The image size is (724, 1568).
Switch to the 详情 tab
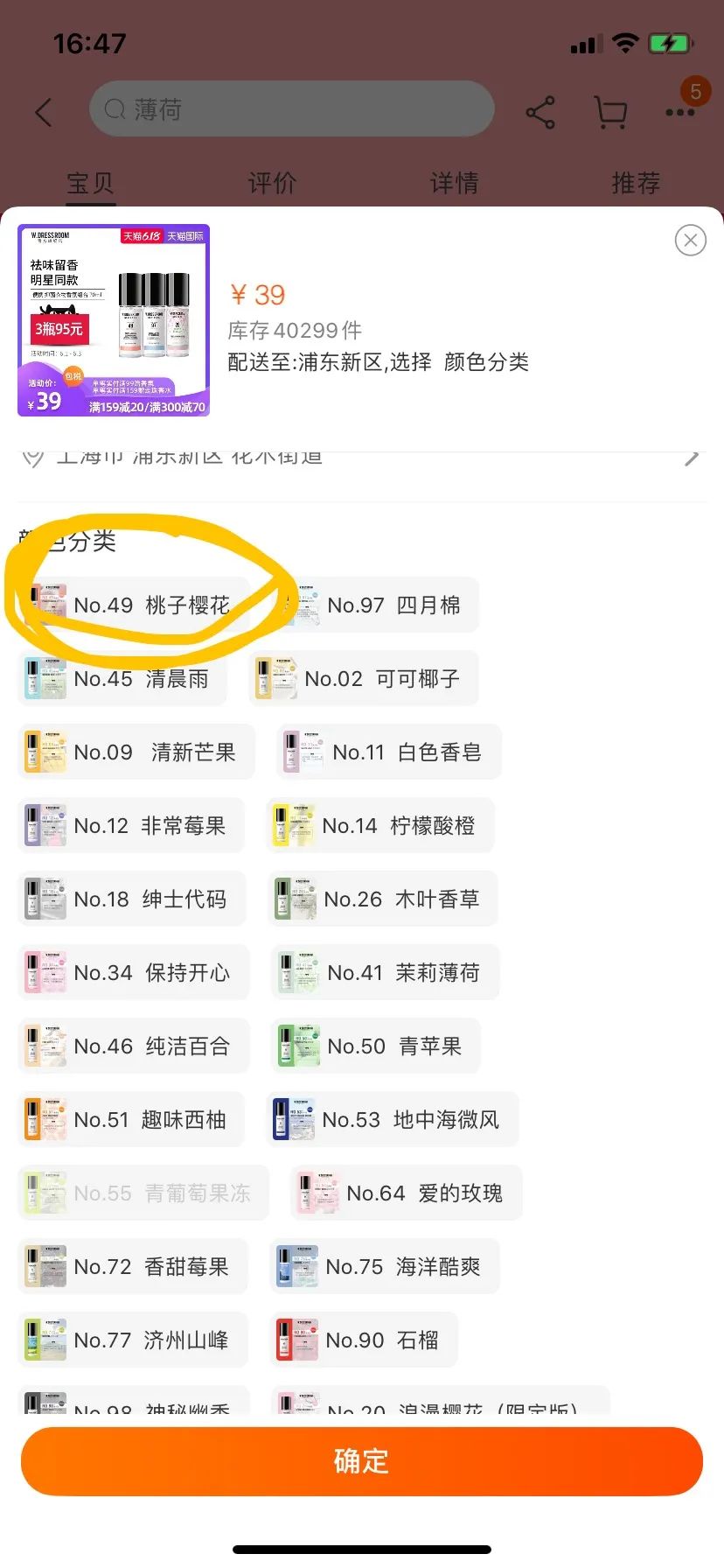[x=454, y=183]
